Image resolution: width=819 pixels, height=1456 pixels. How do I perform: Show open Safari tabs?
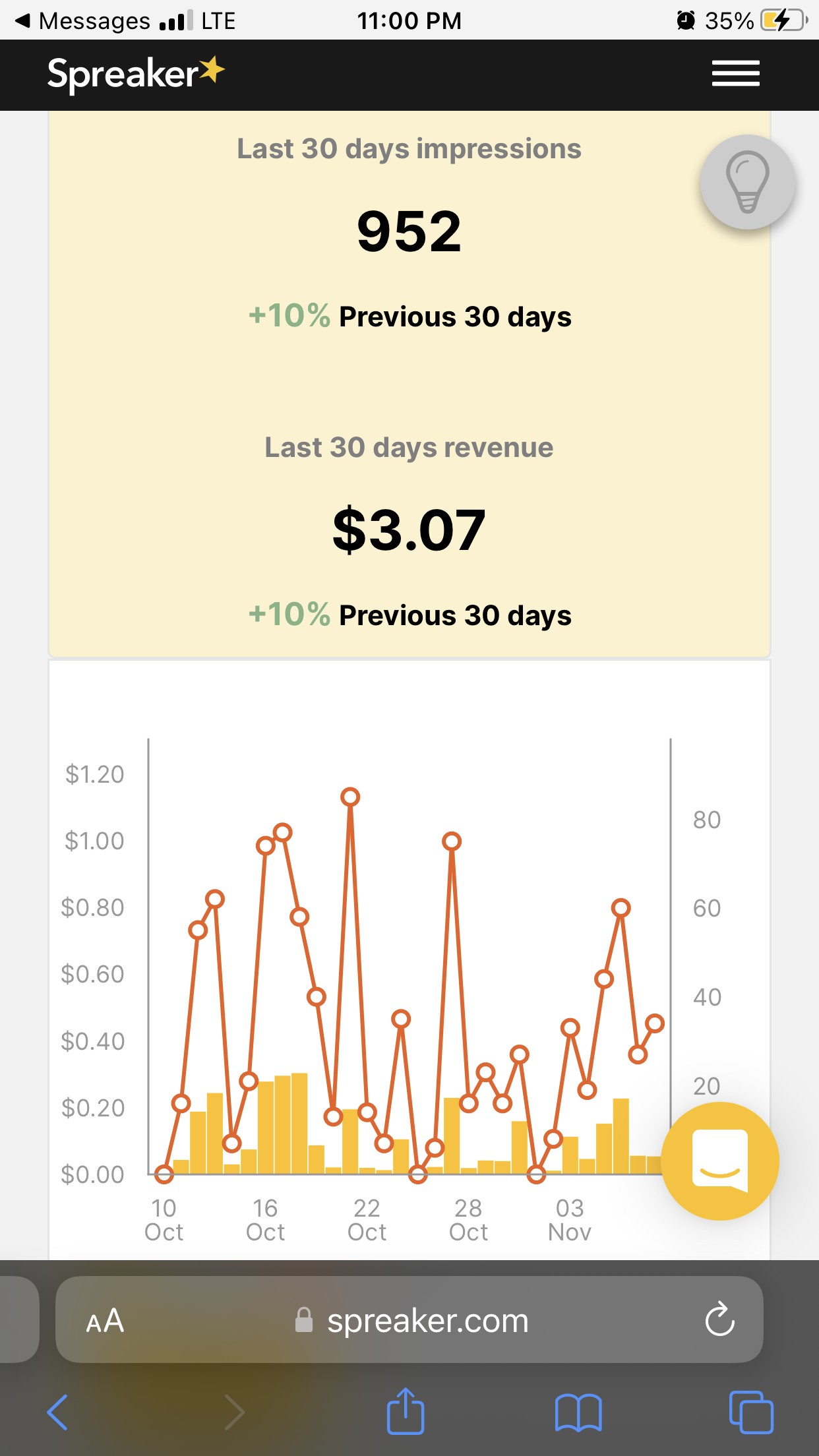click(x=751, y=1412)
